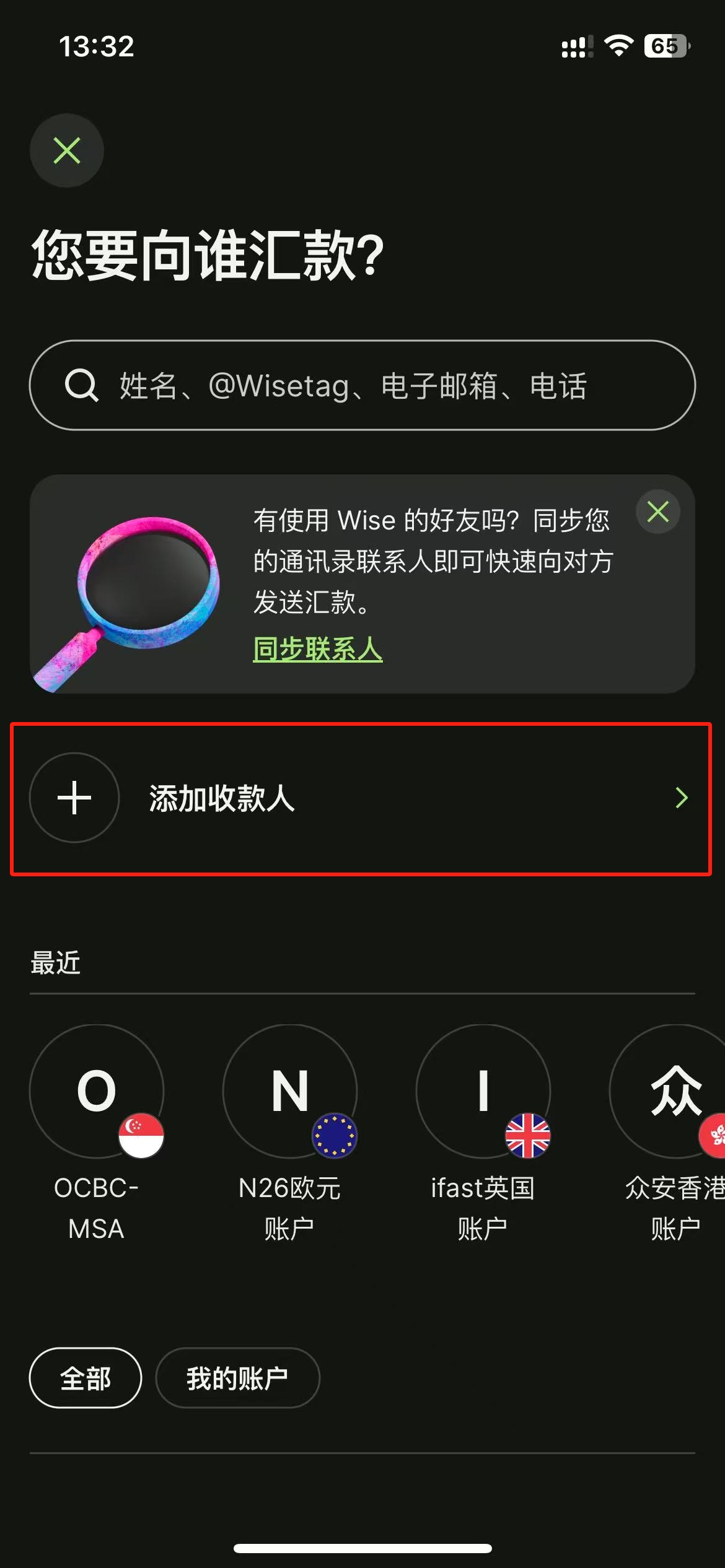Dismiss the sync contacts banner
725x1568 pixels.
tap(657, 512)
